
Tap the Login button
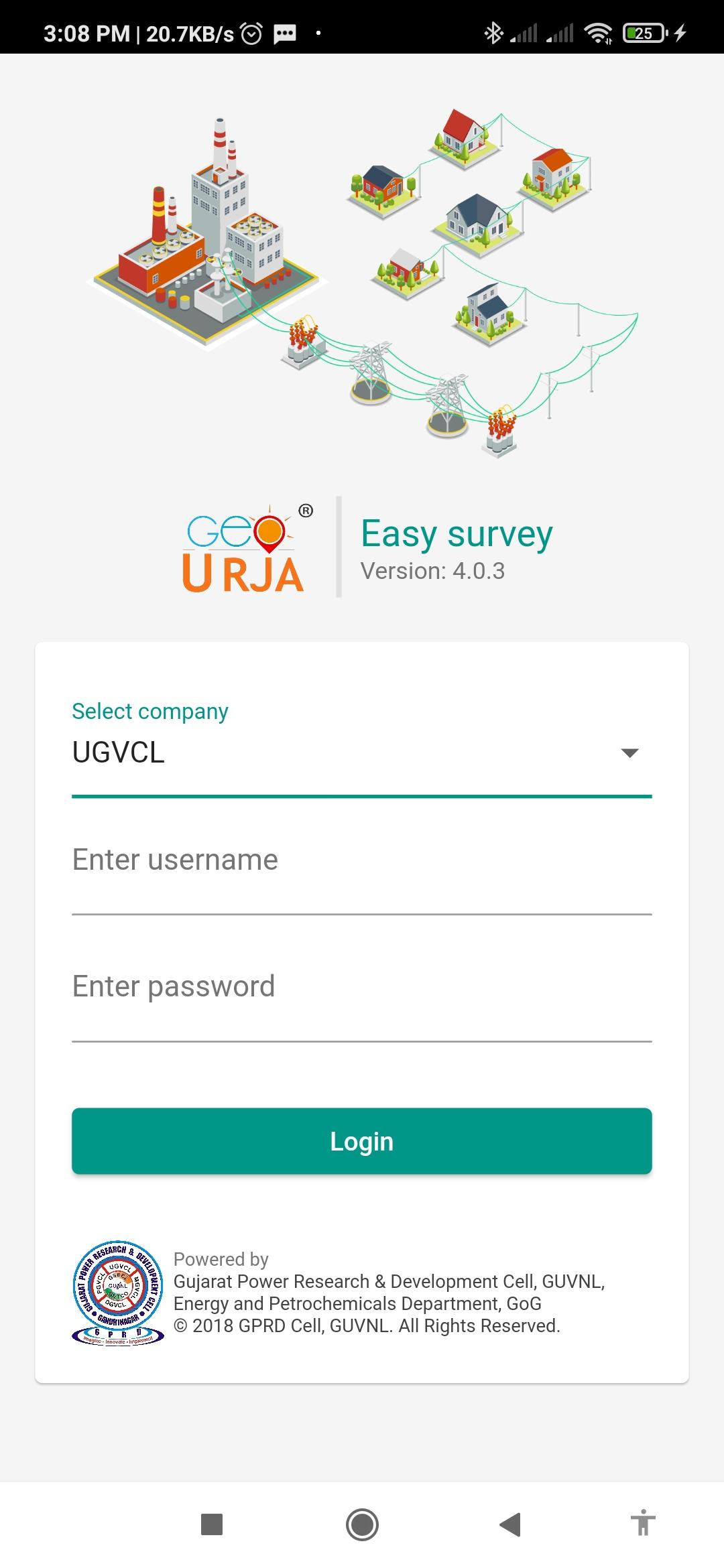click(361, 1141)
